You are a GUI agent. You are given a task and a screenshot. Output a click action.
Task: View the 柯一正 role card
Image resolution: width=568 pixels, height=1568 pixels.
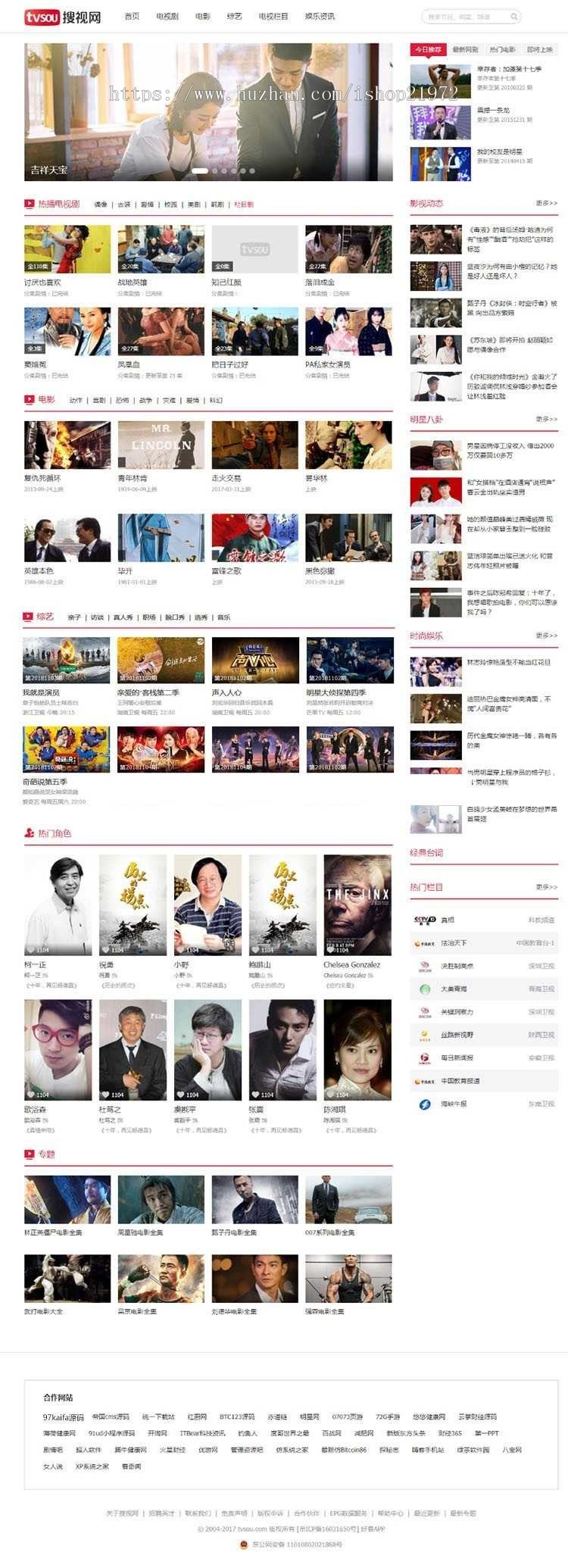(58, 905)
